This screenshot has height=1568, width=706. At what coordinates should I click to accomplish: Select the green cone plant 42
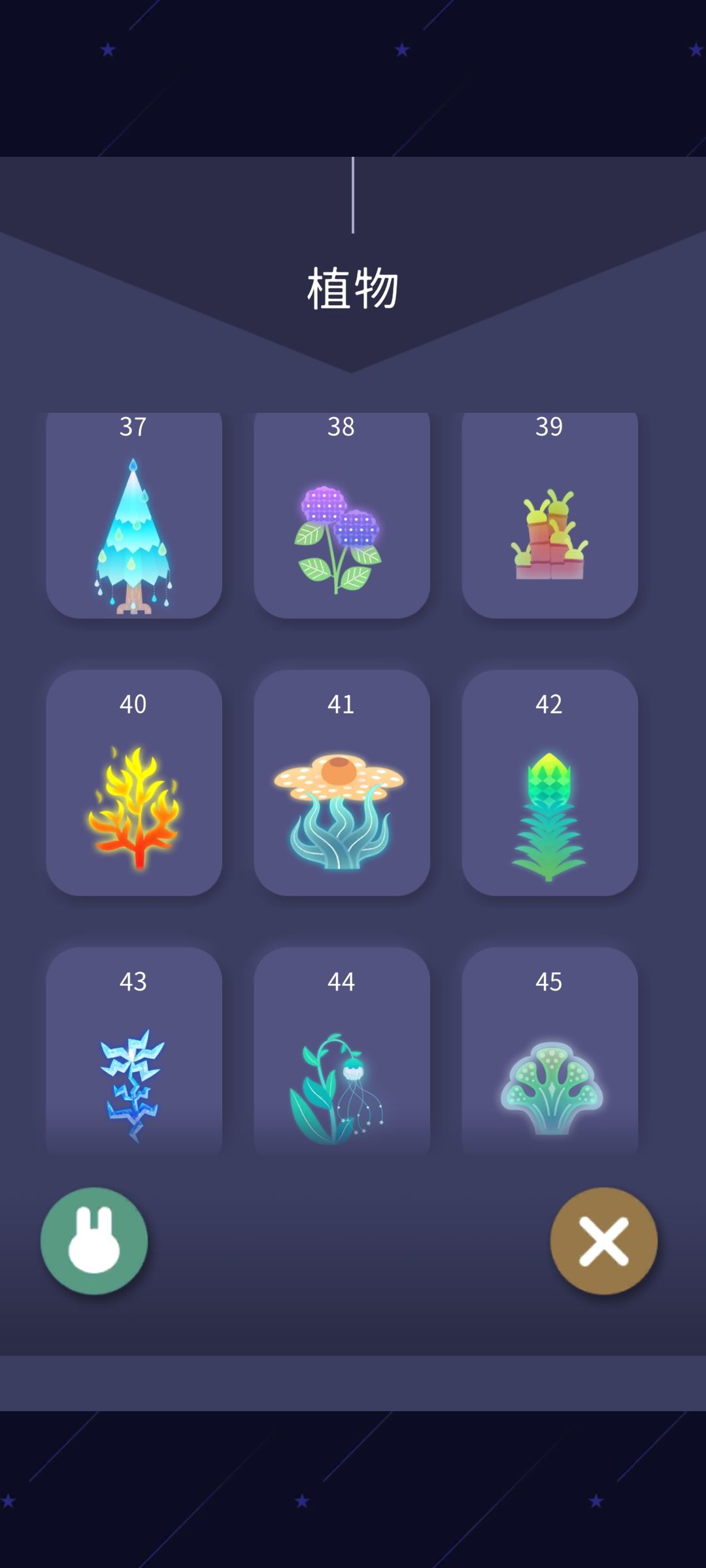550,783
